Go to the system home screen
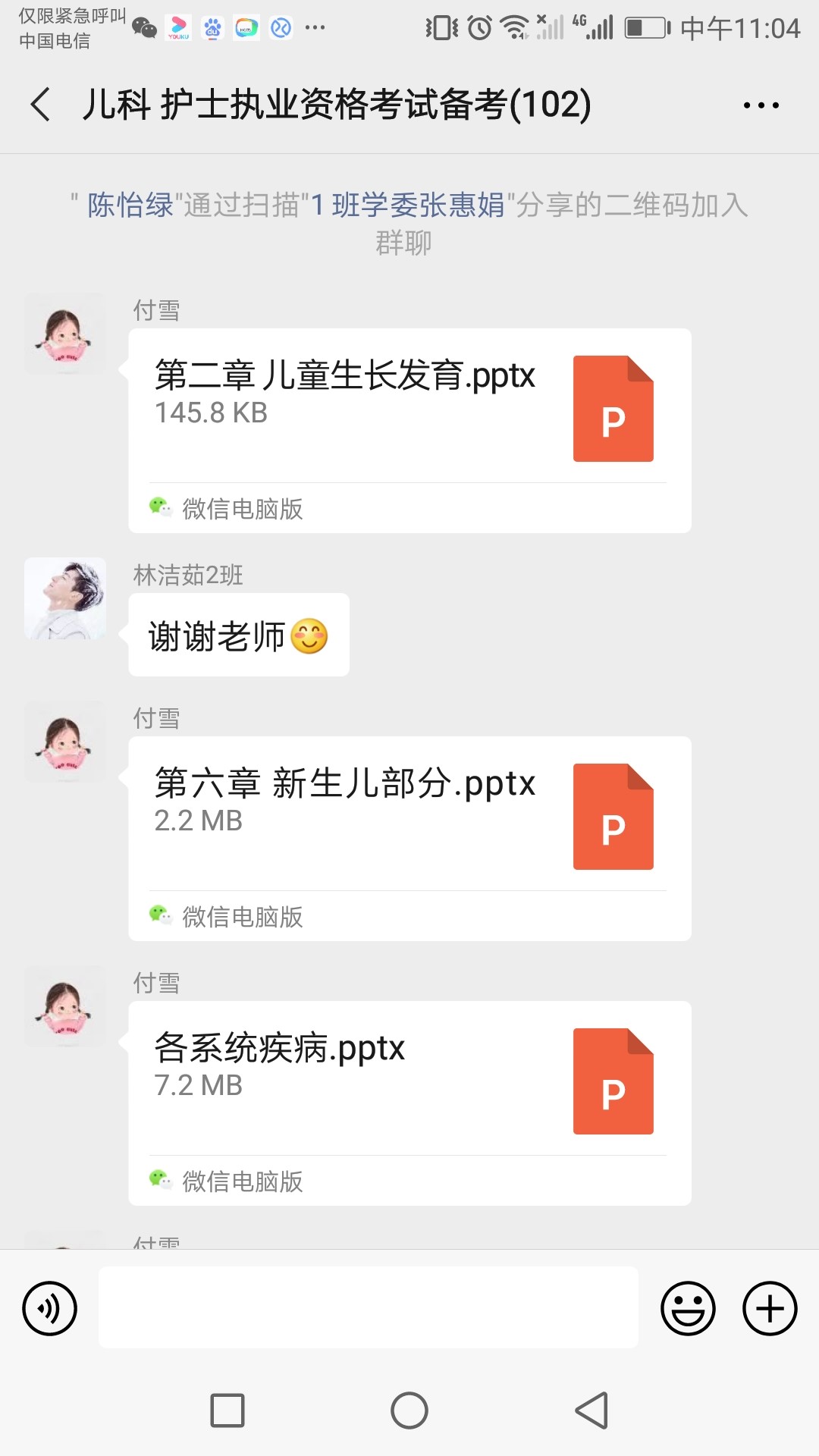The width and height of the screenshot is (819, 1456). coord(409,1410)
